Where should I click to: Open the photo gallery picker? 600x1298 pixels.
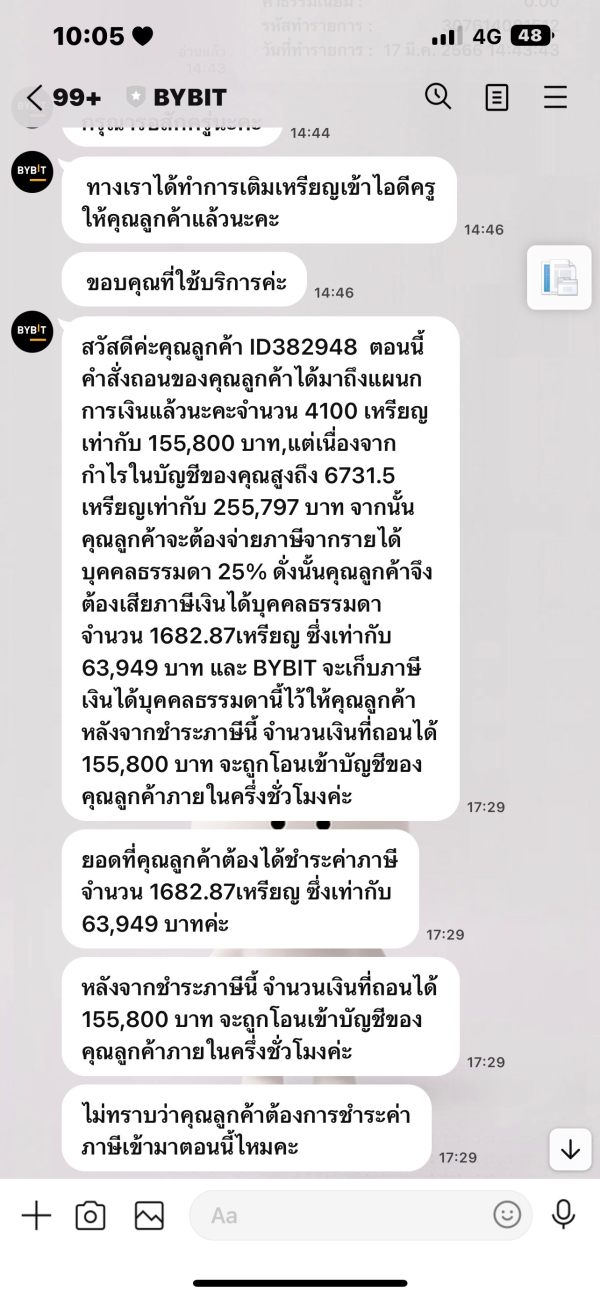149,1215
